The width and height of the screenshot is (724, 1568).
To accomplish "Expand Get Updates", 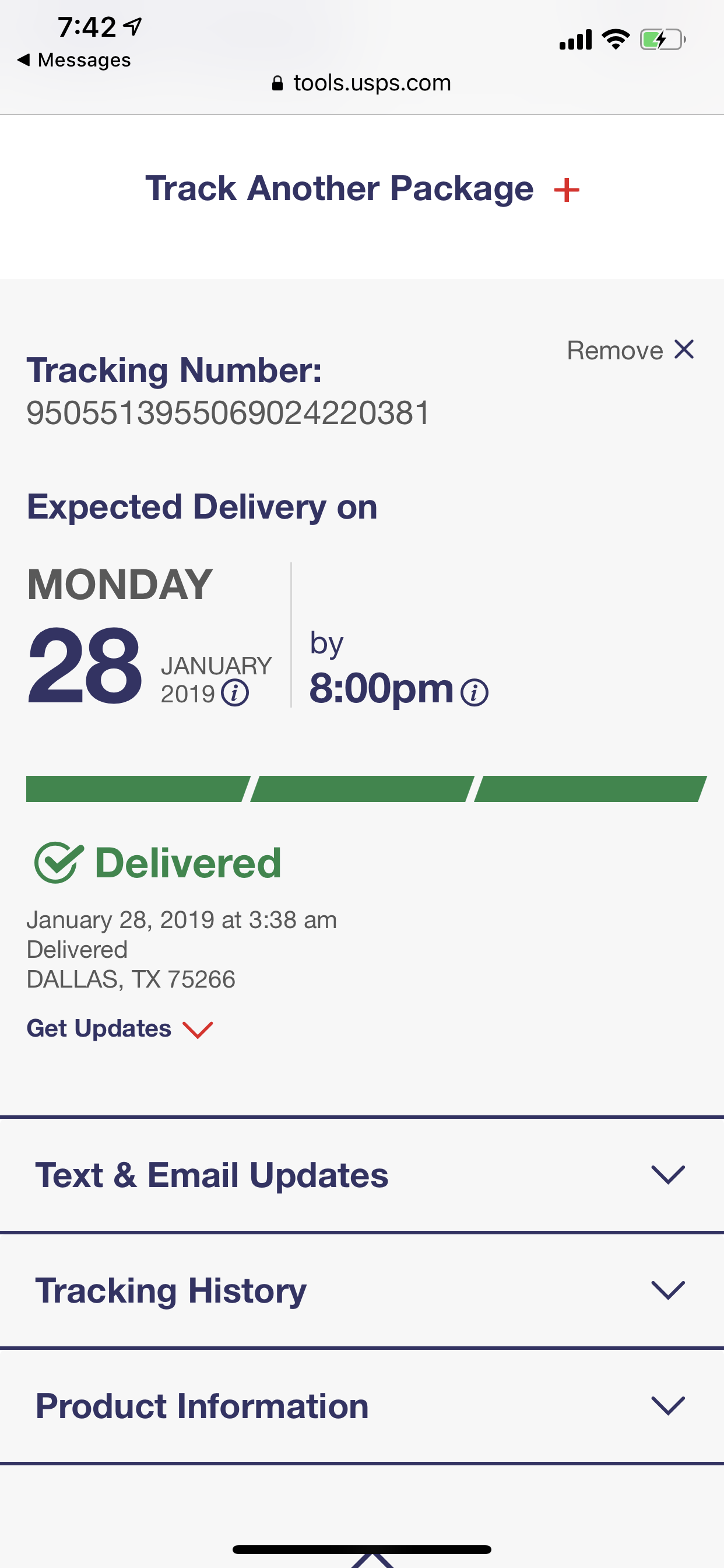I will [120, 1028].
